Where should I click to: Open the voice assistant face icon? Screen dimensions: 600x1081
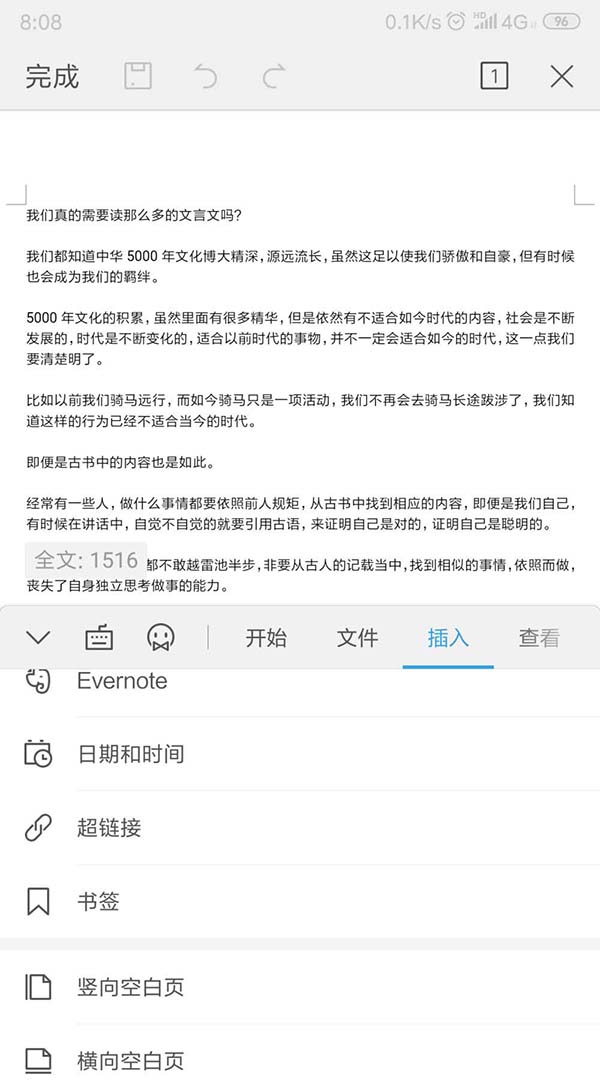coord(161,637)
